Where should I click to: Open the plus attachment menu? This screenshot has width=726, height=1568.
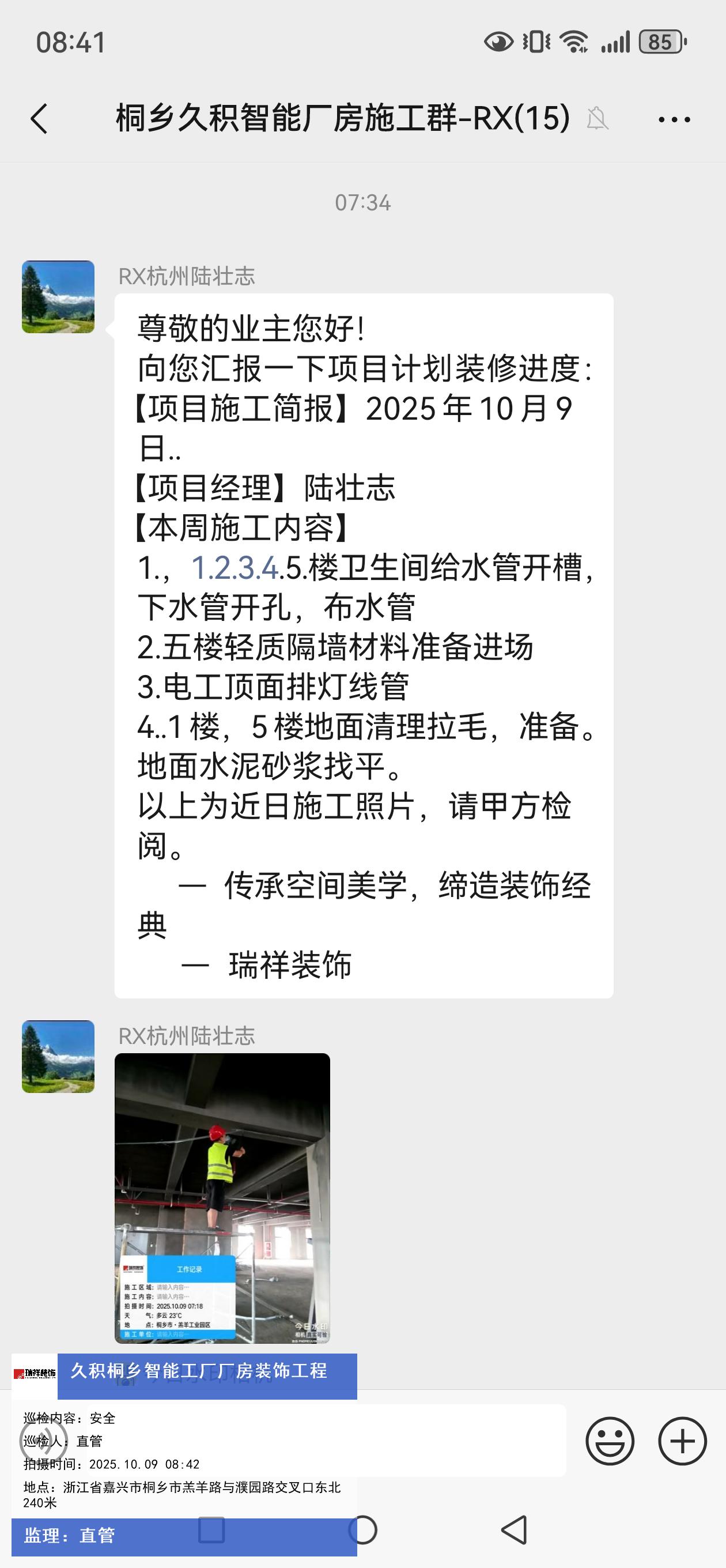point(682,1441)
